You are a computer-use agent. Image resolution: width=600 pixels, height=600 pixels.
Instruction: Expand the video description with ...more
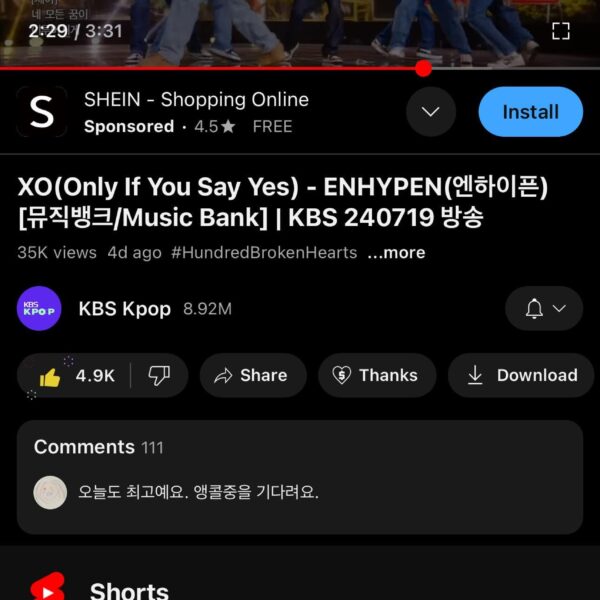tap(396, 253)
